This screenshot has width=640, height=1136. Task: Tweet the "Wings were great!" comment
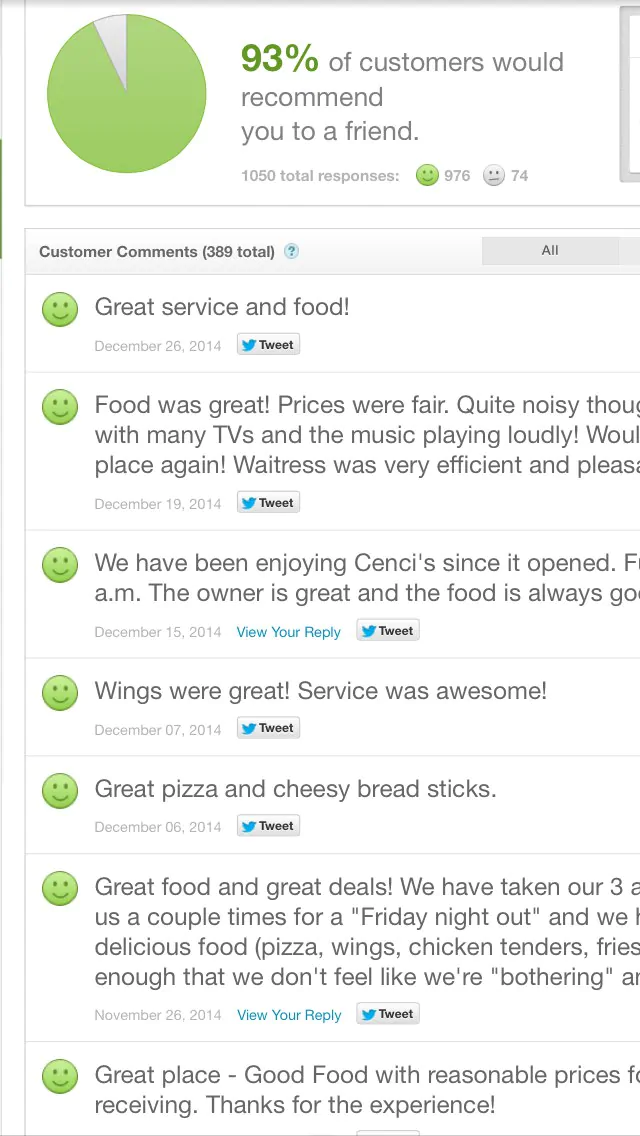click(268, 729)
